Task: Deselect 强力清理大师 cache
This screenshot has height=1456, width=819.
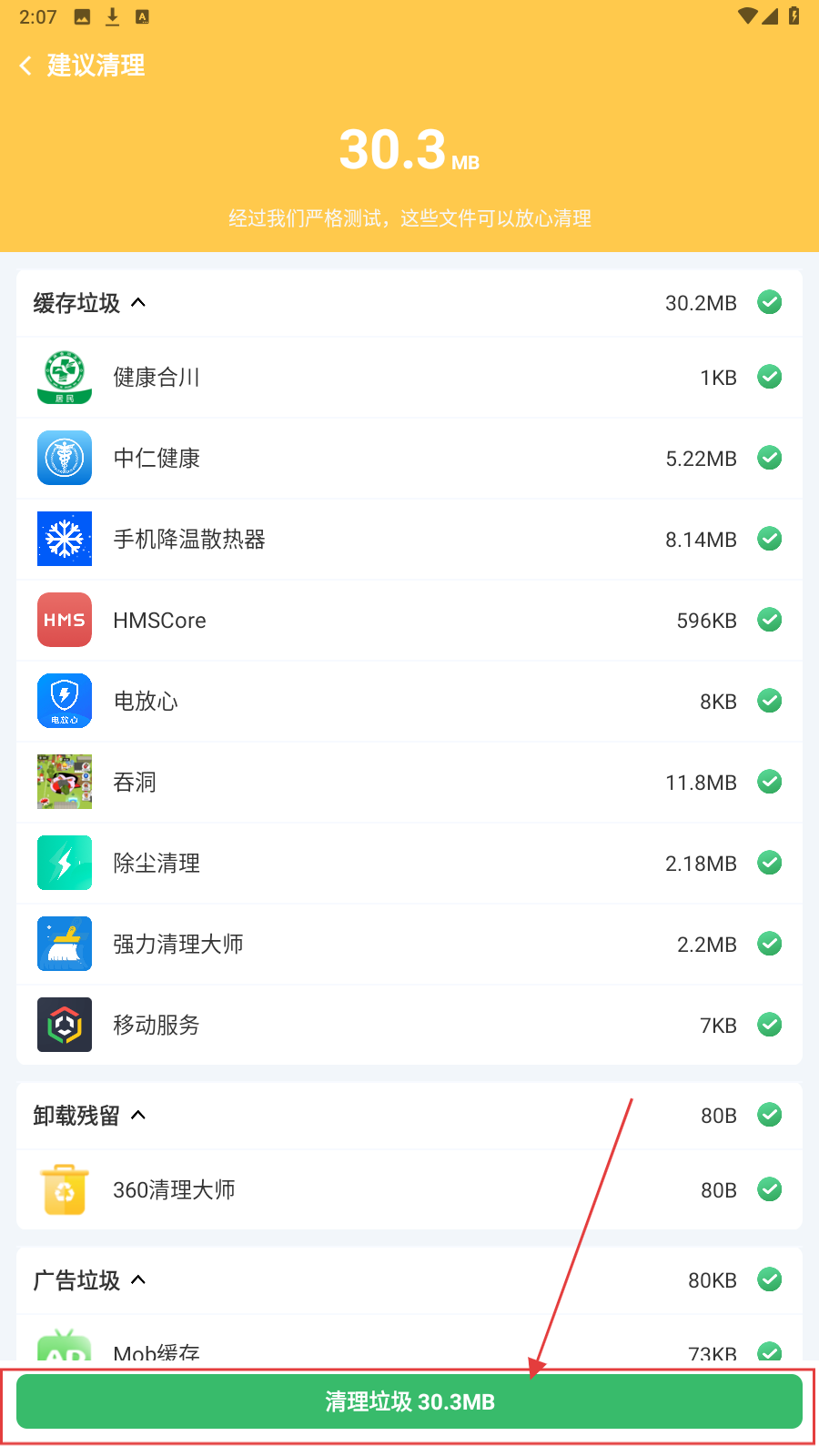Action: 770,945
